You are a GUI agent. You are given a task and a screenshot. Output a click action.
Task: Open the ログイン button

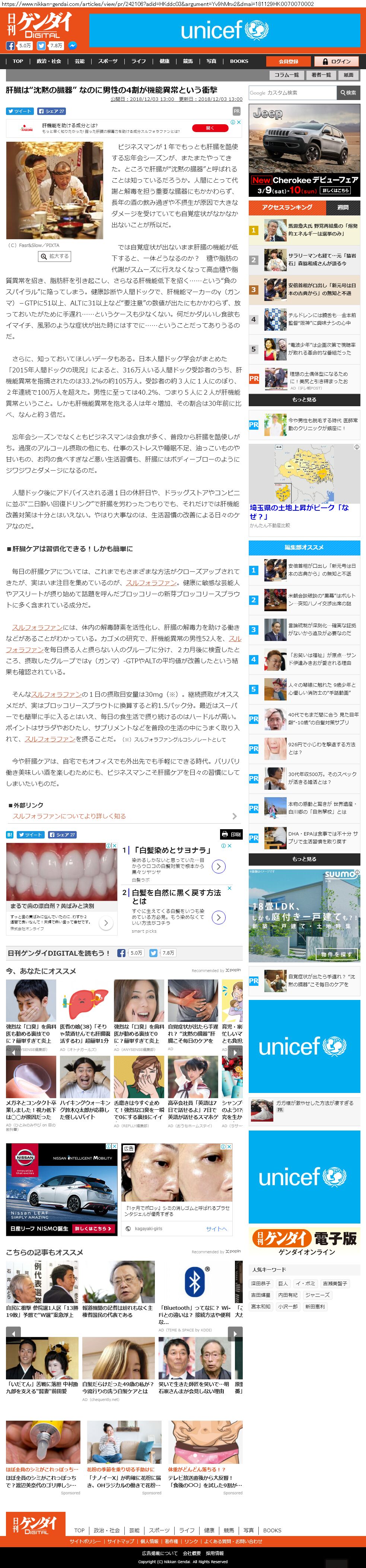pyautogui.click(x=337, y=61)
